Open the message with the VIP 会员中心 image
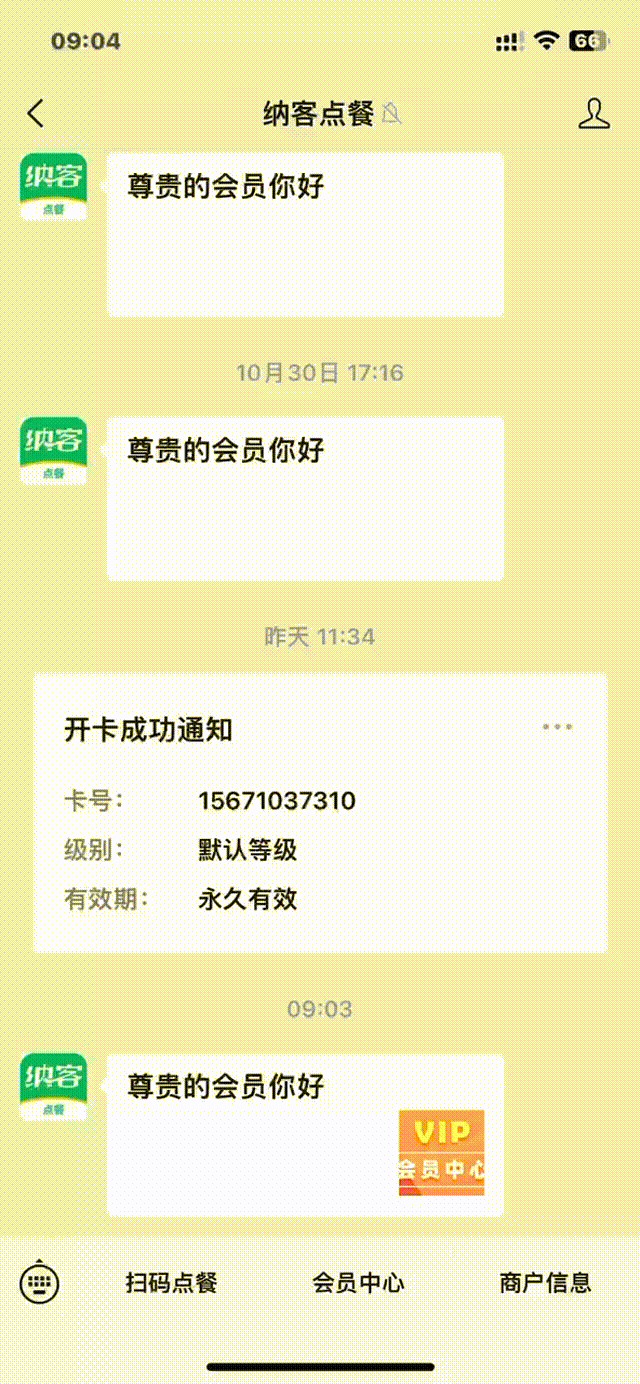This screenshot has width=640, height=1384. pyautogui.click(x=305, y=1135)
